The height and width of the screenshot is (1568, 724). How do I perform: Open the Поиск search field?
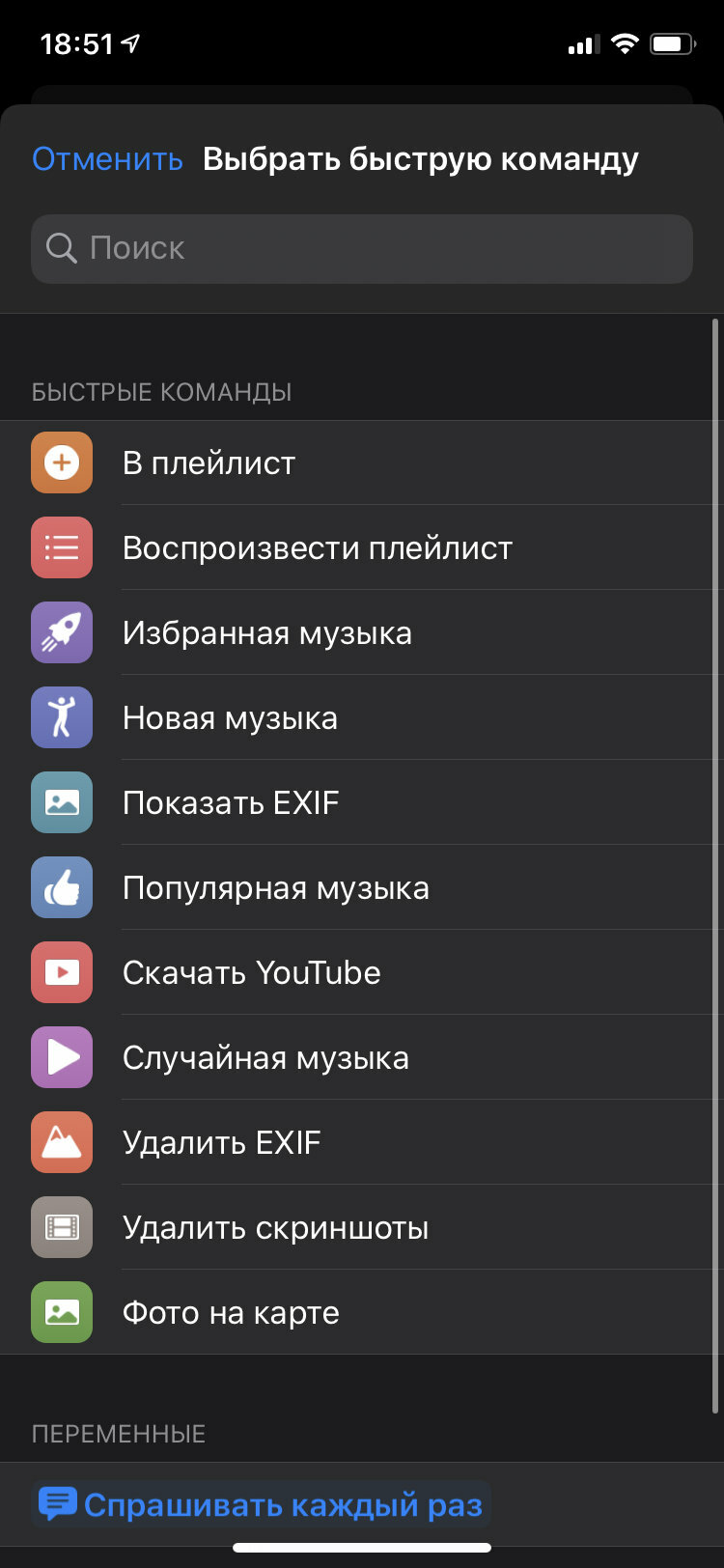click(362, 249)
